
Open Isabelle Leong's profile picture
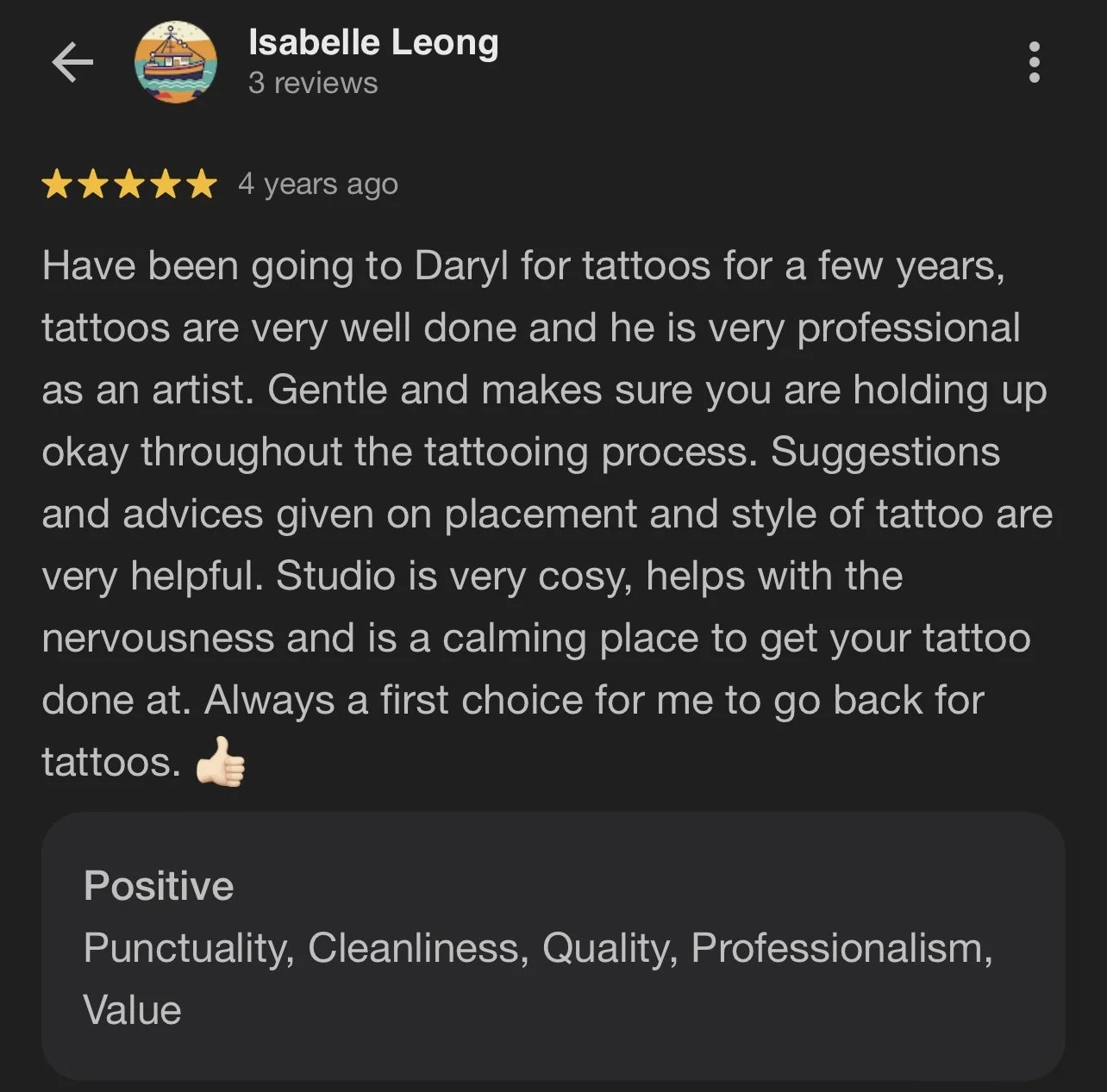(x=176, y=64)
